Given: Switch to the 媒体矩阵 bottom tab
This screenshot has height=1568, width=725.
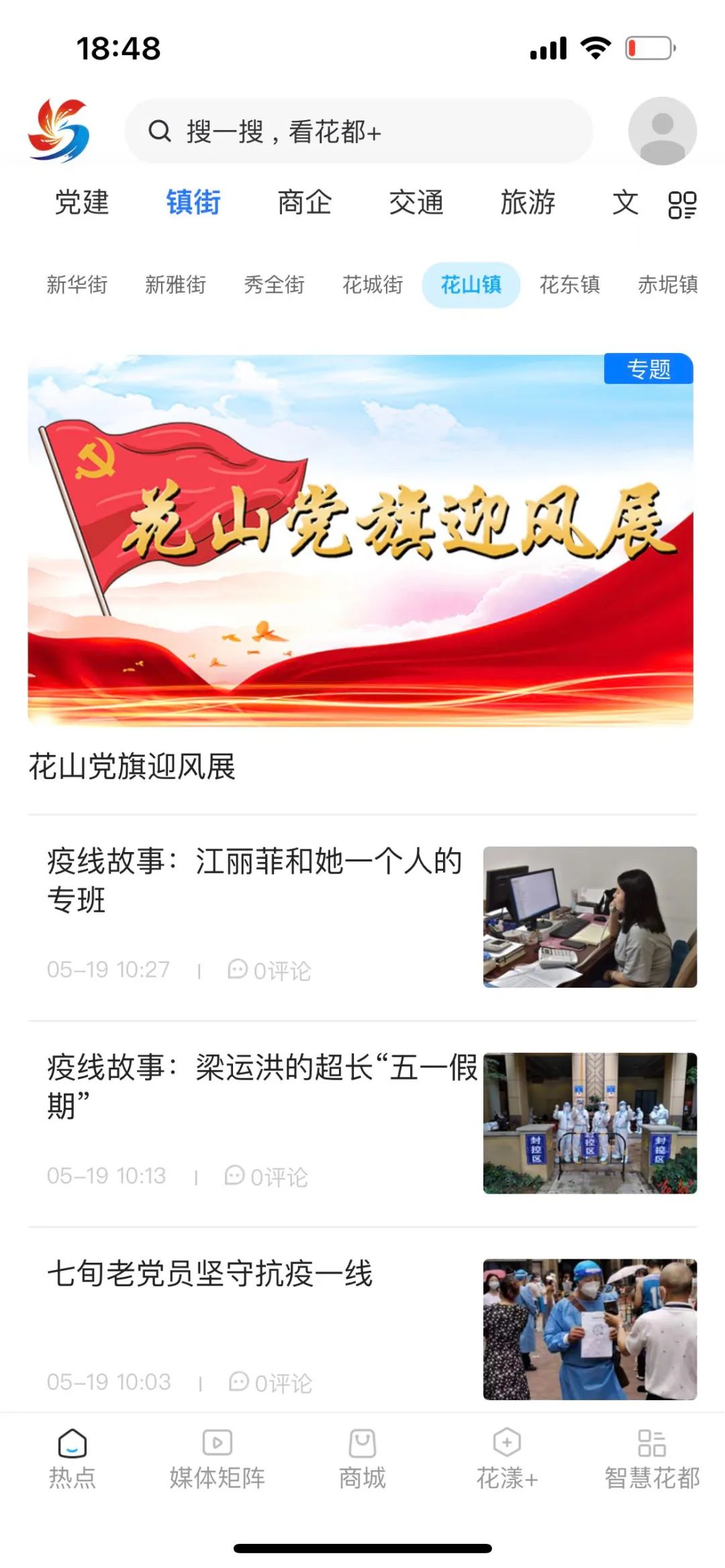Looking at the screenshot, I should click(217, 1459).
